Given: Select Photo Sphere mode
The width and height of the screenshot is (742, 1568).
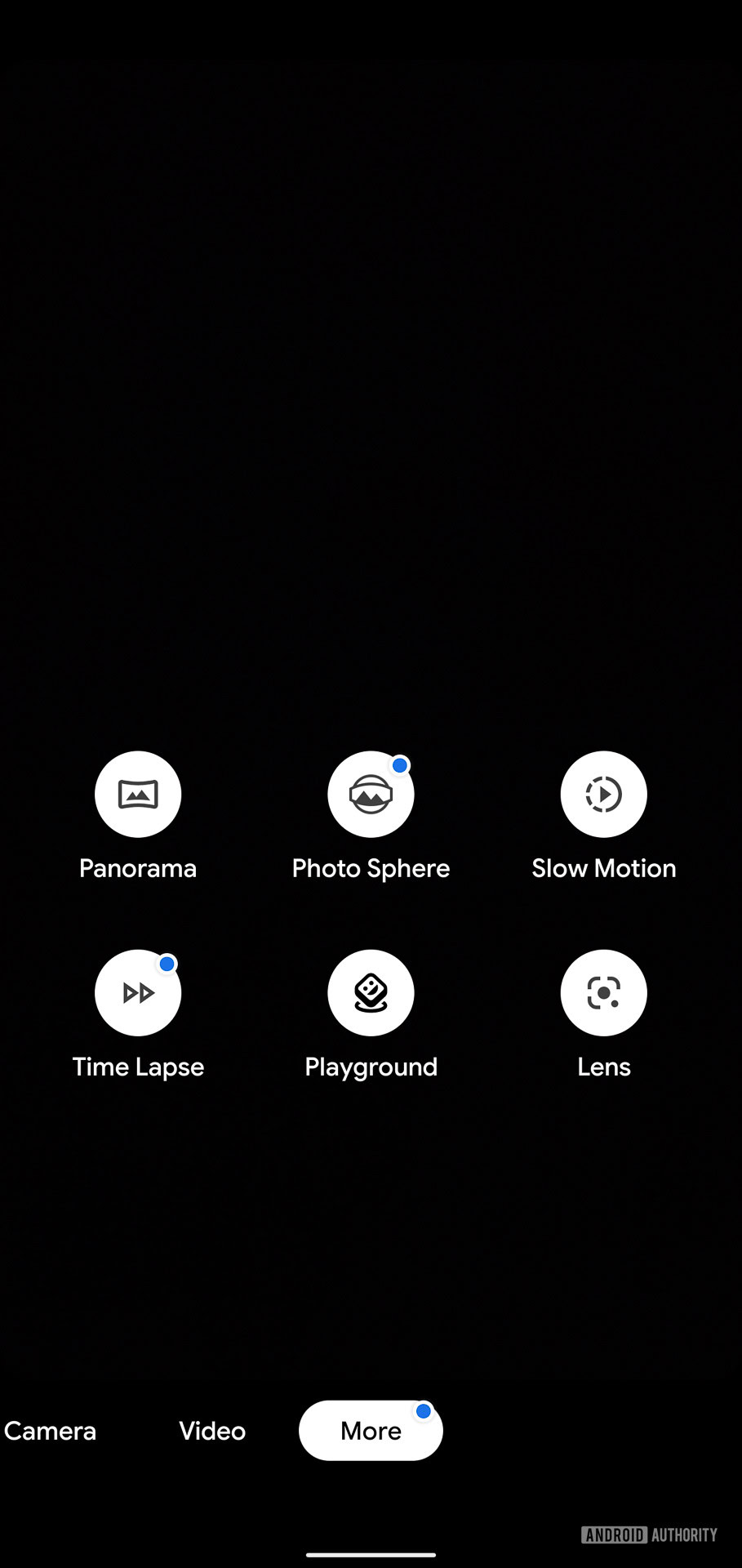Looking at the screenshot, I should [x=371, y=794].
